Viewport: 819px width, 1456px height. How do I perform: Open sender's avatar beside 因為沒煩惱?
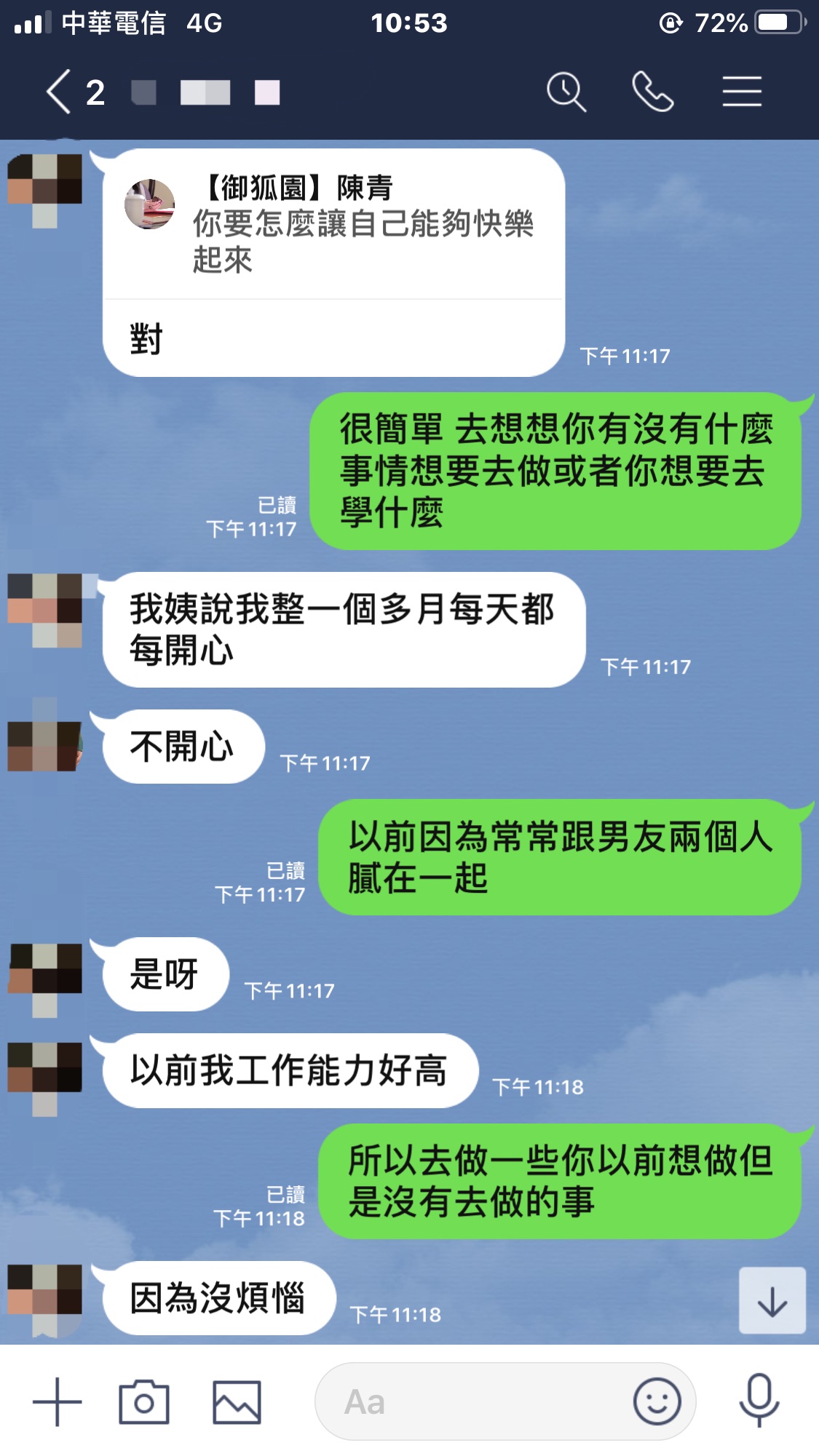pyautogui.click(x=45, y=1299)
